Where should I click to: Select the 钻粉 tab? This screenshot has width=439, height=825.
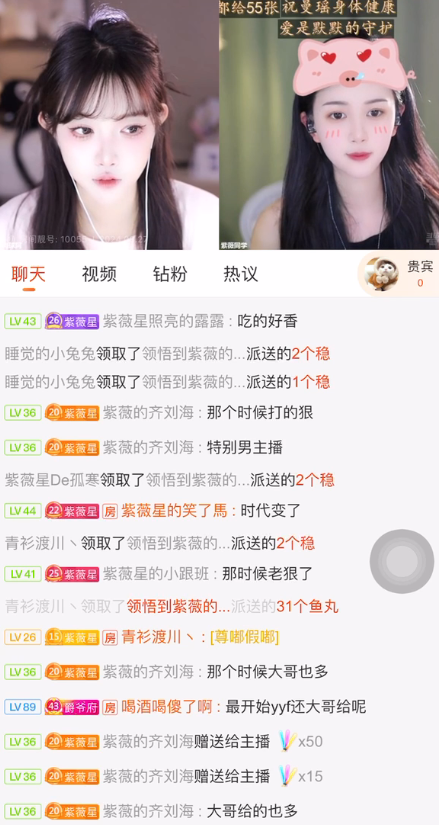click(x=169, y=274)
